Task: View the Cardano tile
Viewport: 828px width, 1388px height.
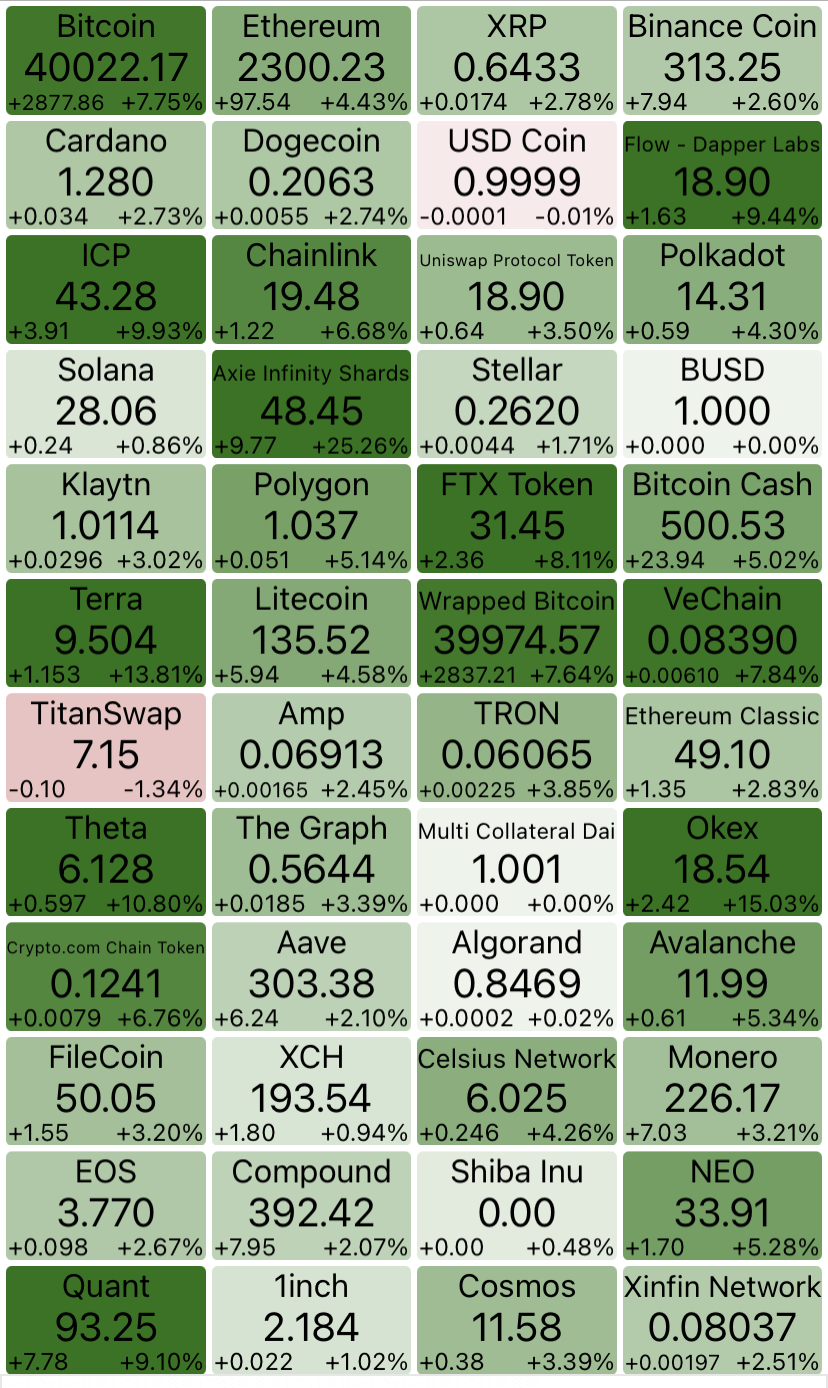Action: click(106, 175)
